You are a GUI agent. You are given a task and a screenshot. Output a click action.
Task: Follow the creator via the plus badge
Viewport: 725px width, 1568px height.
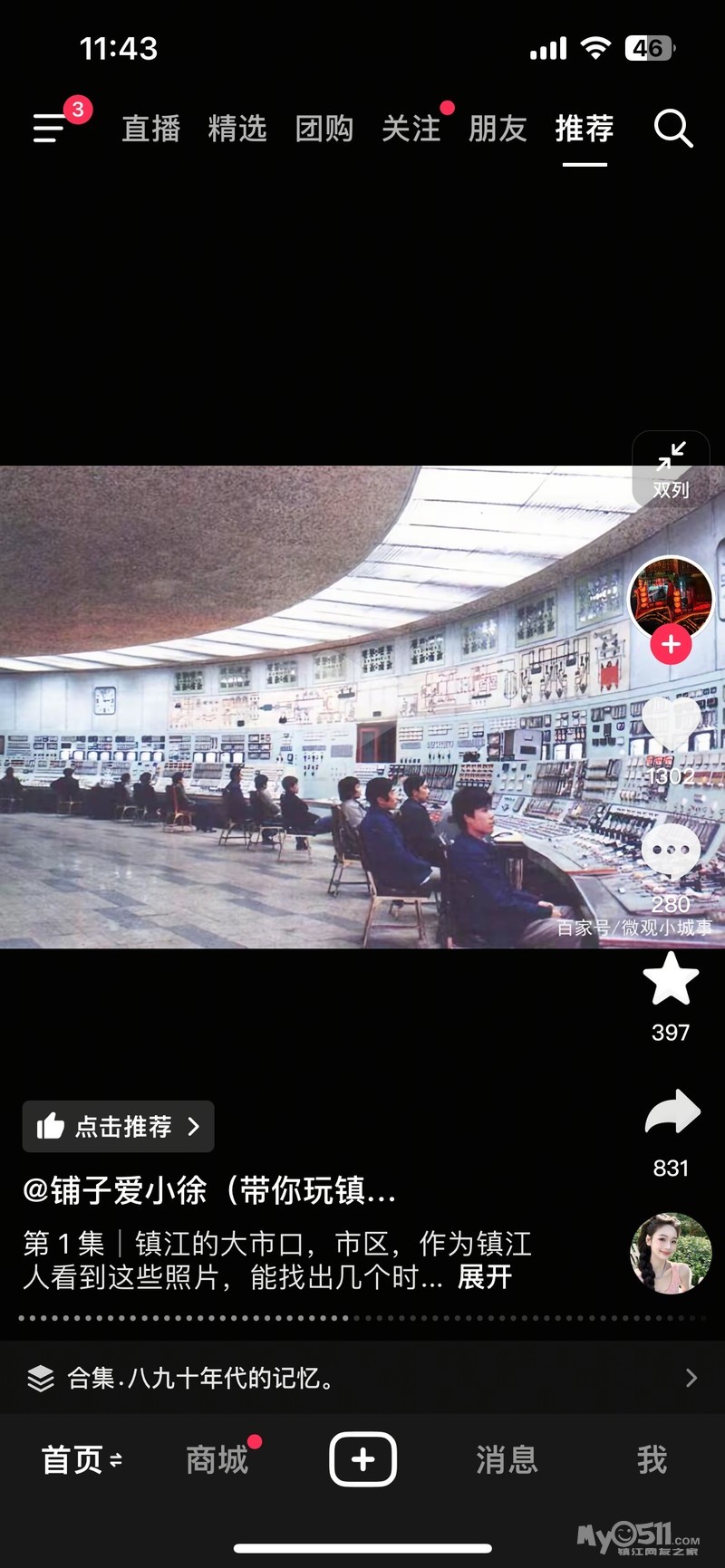(671, 644)
